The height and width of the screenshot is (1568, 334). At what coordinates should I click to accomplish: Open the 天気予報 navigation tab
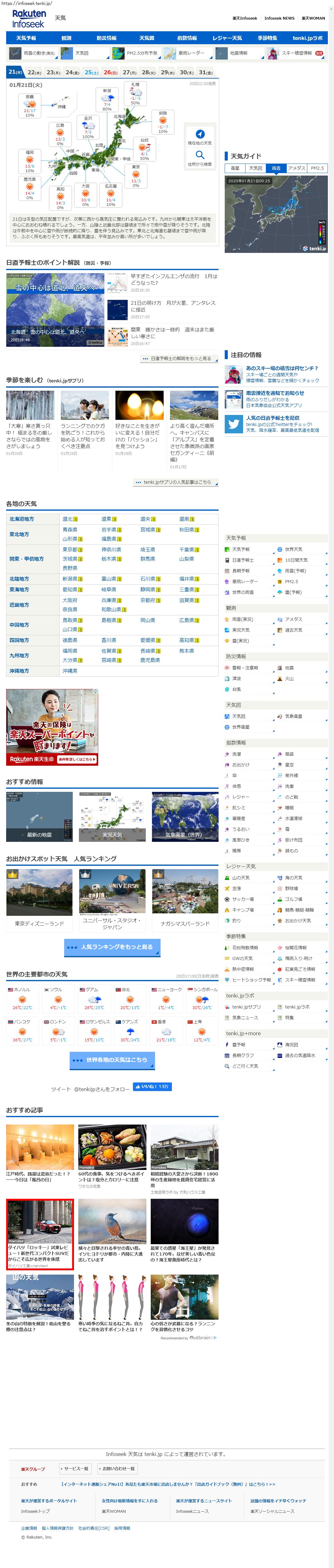(x=26, y=38)
